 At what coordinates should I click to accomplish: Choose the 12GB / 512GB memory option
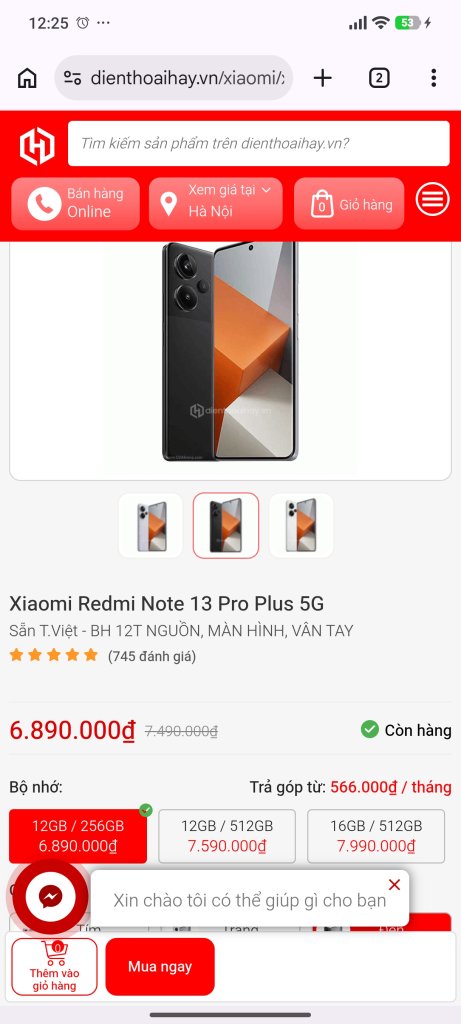227,836
